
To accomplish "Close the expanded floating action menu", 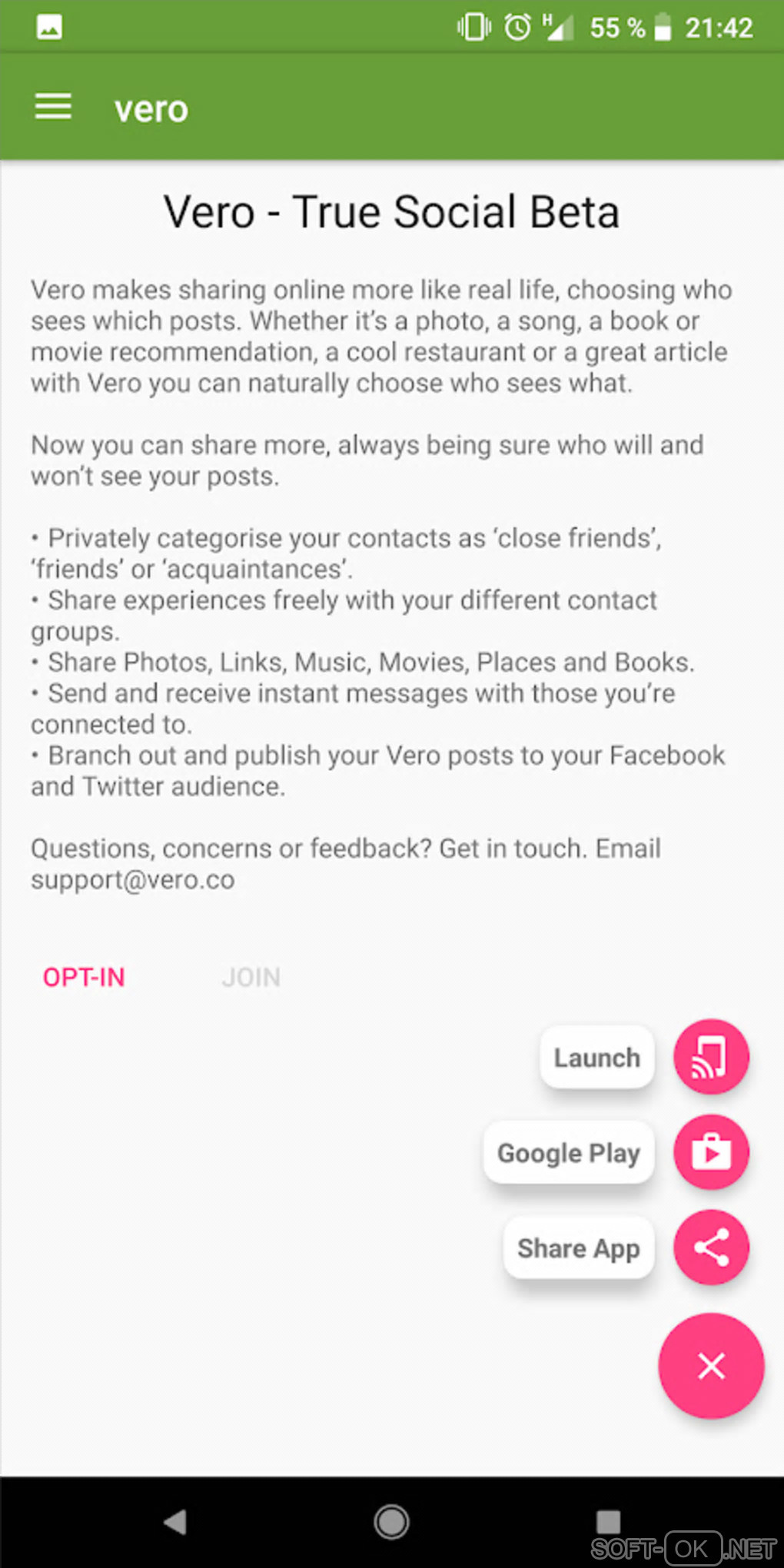I will (711, 1366).
